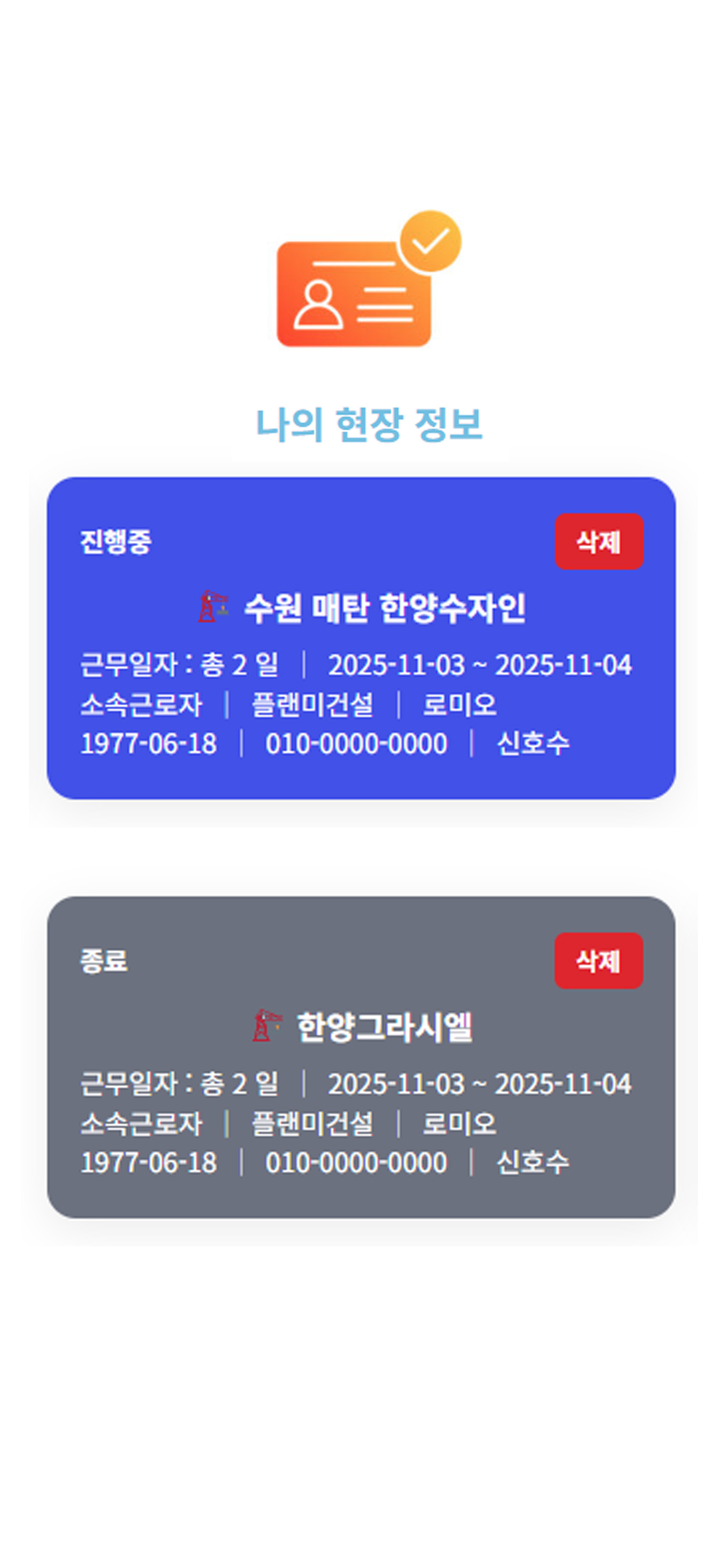Delete the 수원 매탄 한양수자인 site entry

pyautogui.click(x=598, y=541)
